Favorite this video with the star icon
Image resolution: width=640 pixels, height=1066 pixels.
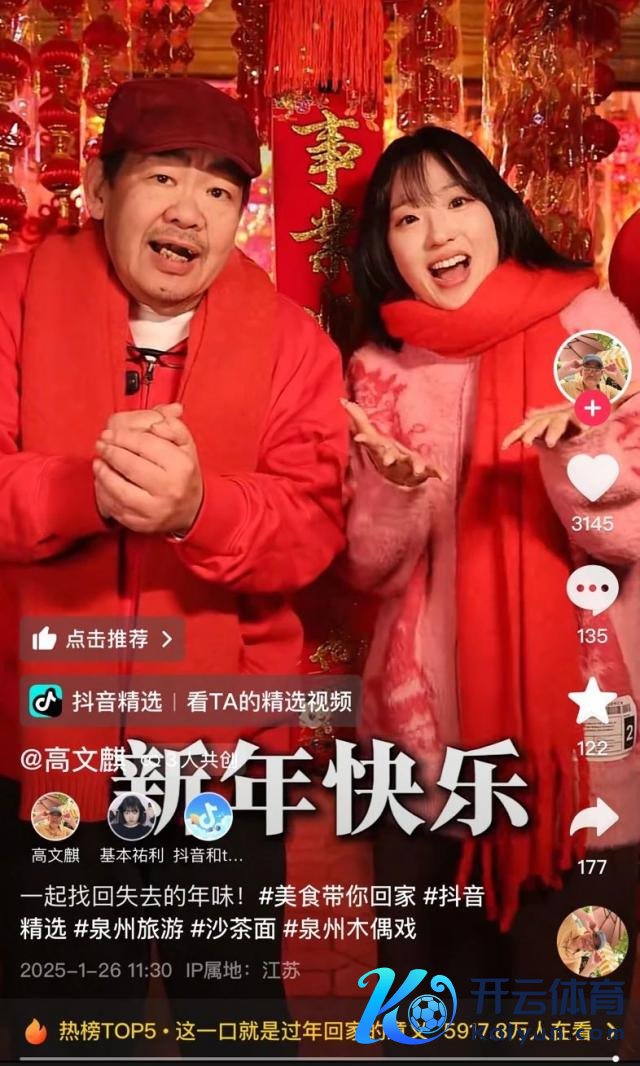[592, 700]
